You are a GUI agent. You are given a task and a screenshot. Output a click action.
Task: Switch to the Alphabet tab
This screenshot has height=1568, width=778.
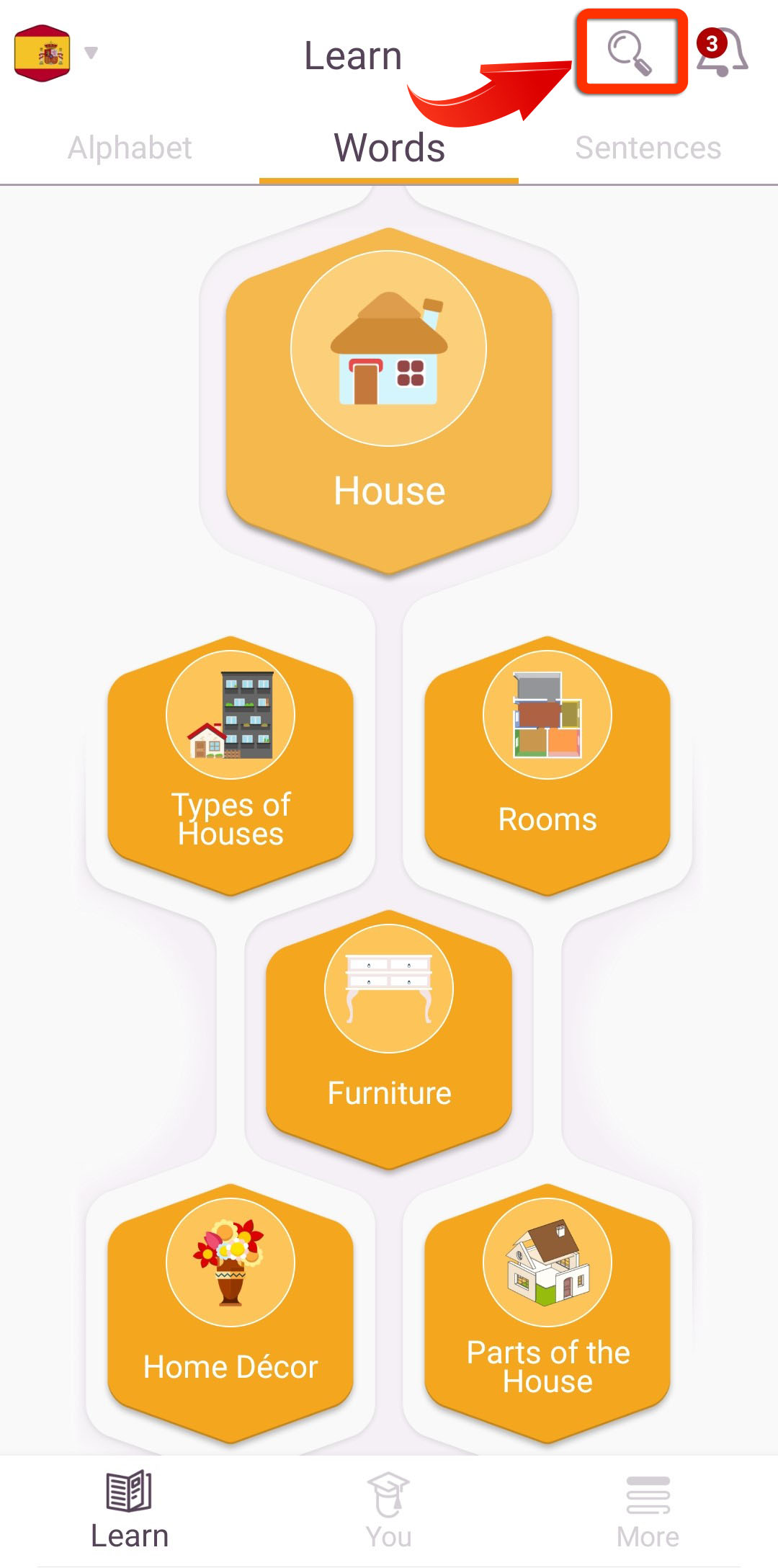(x=130, y=148)
